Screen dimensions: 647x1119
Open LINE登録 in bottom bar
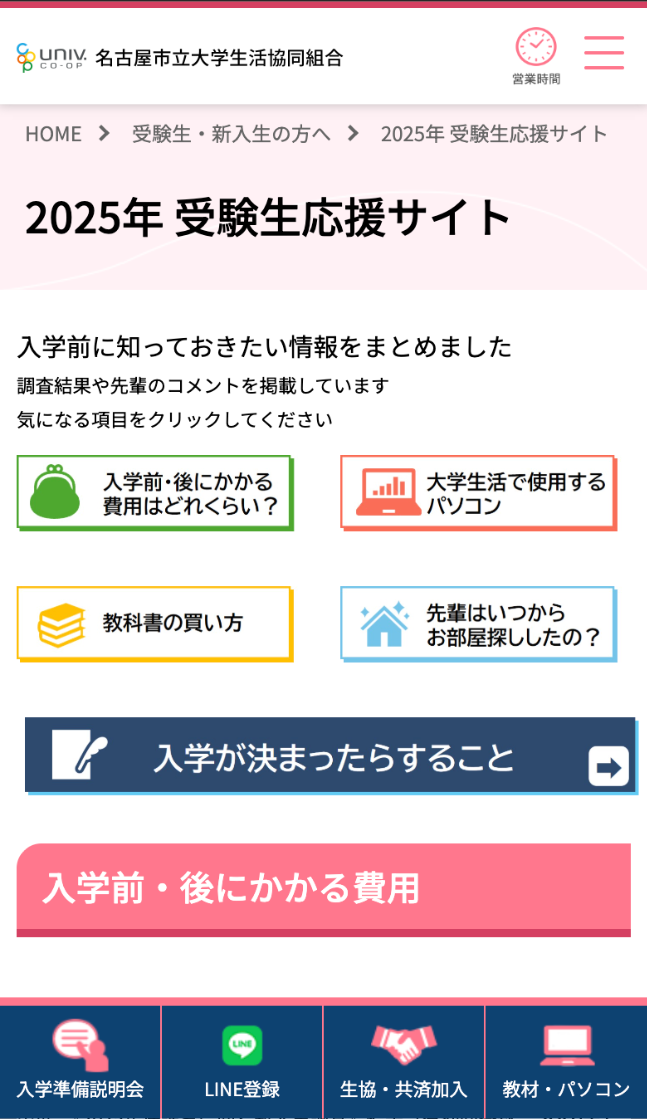[x=242, y=1061]
